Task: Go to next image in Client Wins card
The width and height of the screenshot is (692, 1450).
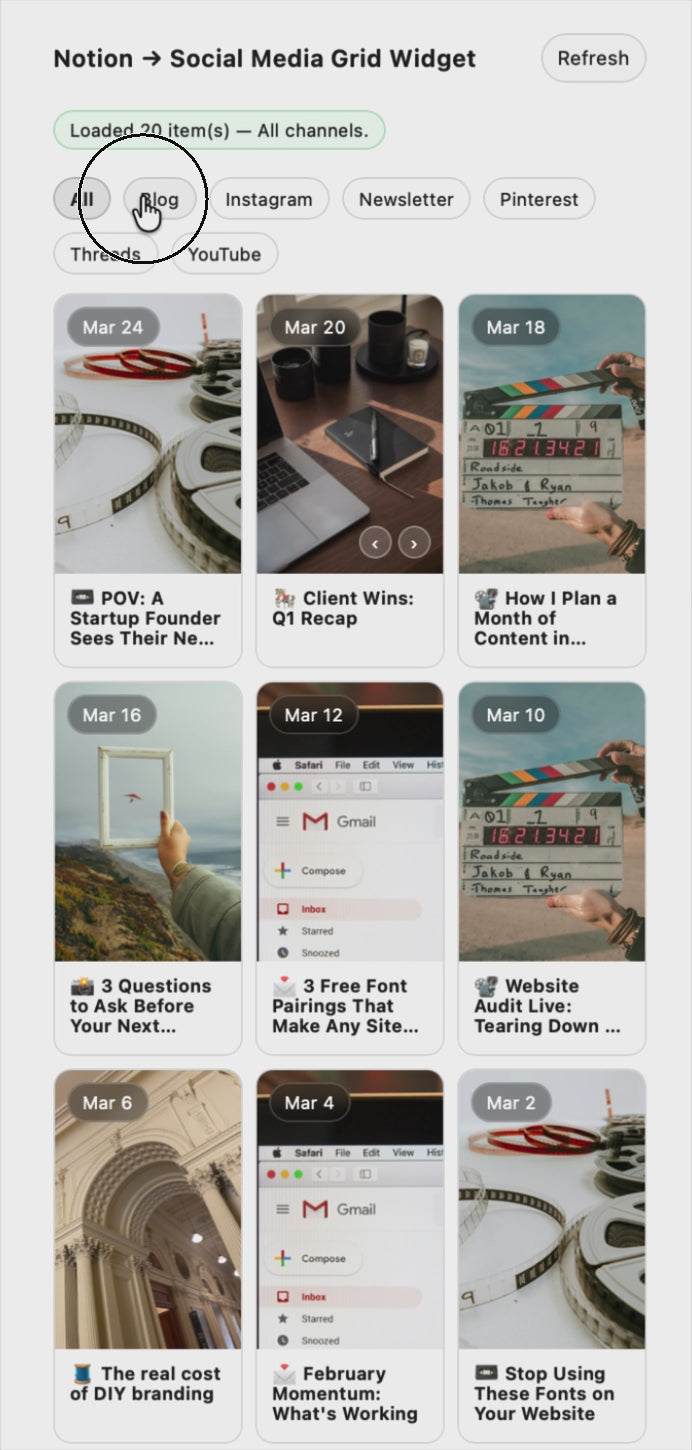Action: (414, 543)
